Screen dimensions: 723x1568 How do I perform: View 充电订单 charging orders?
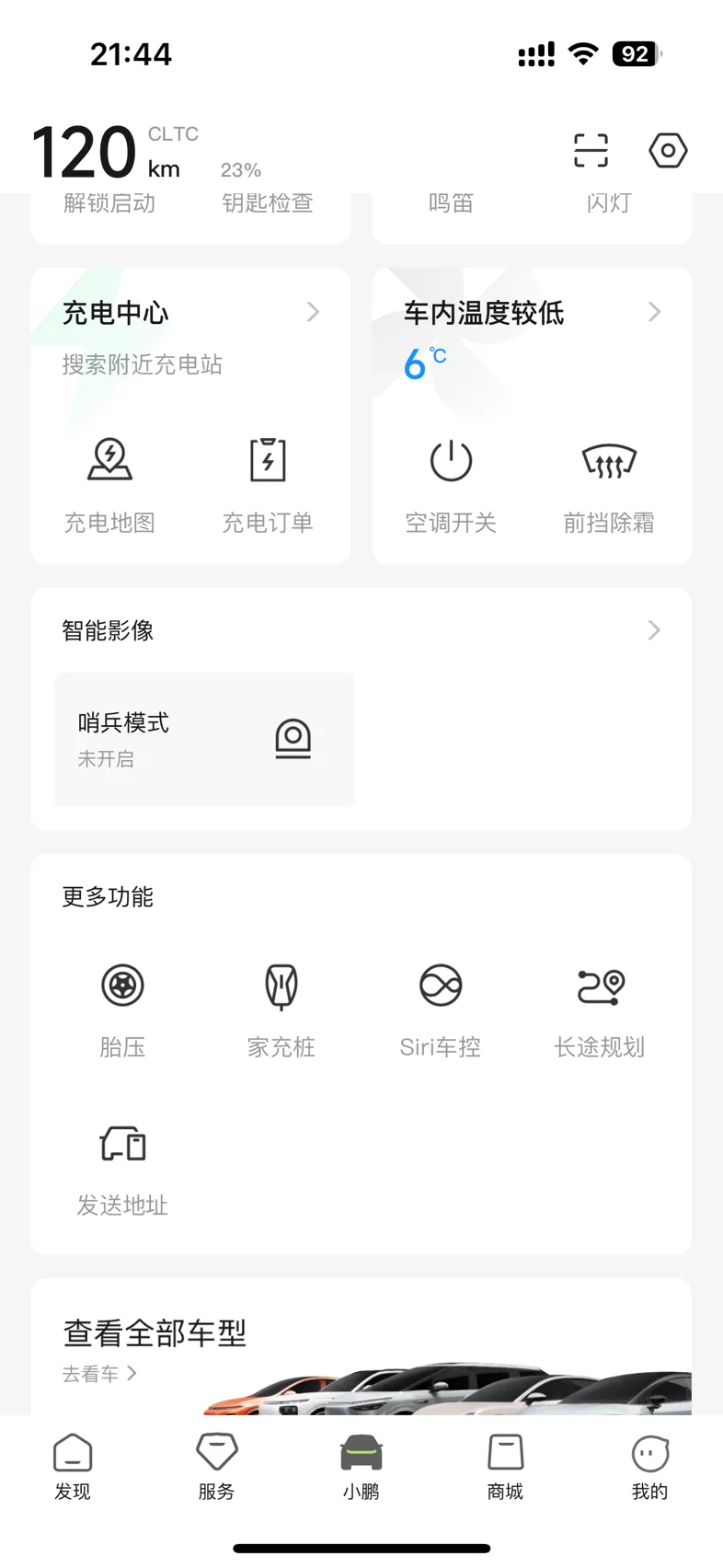click(268, 482)
